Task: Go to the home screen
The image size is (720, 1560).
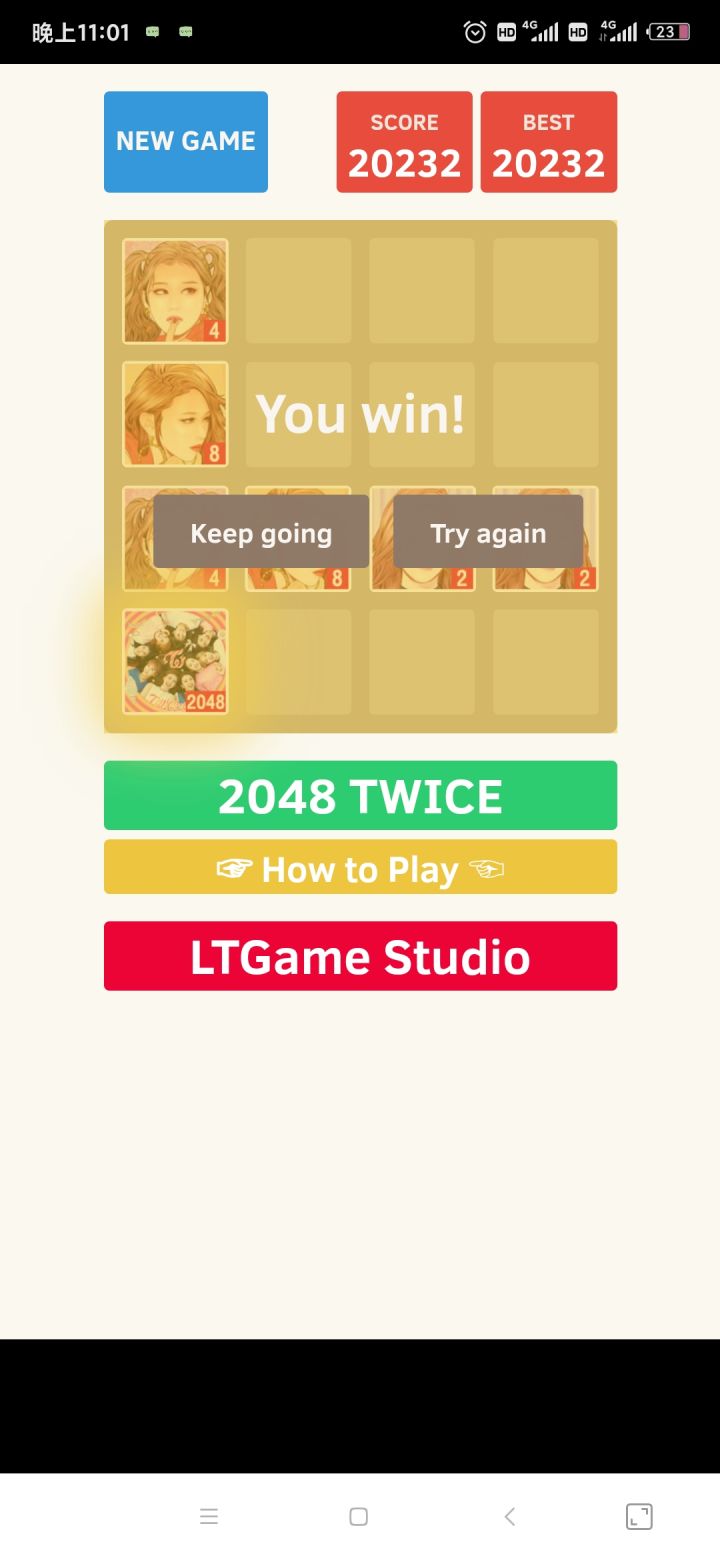Action: coord(359,1517)
